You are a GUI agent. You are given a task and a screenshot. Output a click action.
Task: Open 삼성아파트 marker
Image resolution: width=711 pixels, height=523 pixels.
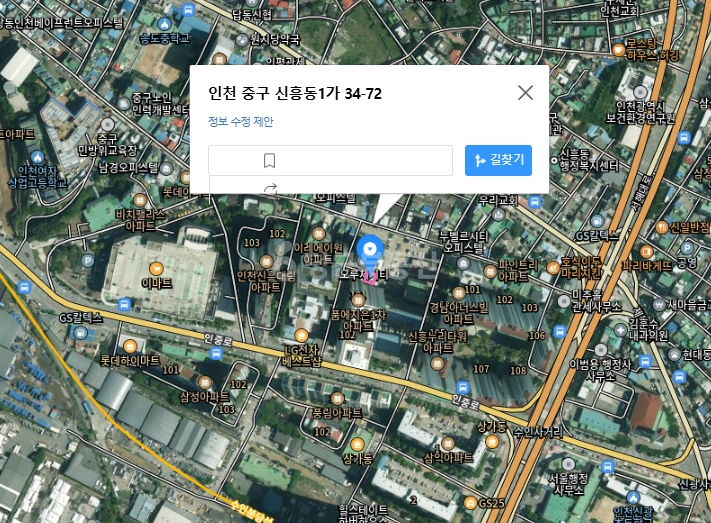[x=205, y=383]
